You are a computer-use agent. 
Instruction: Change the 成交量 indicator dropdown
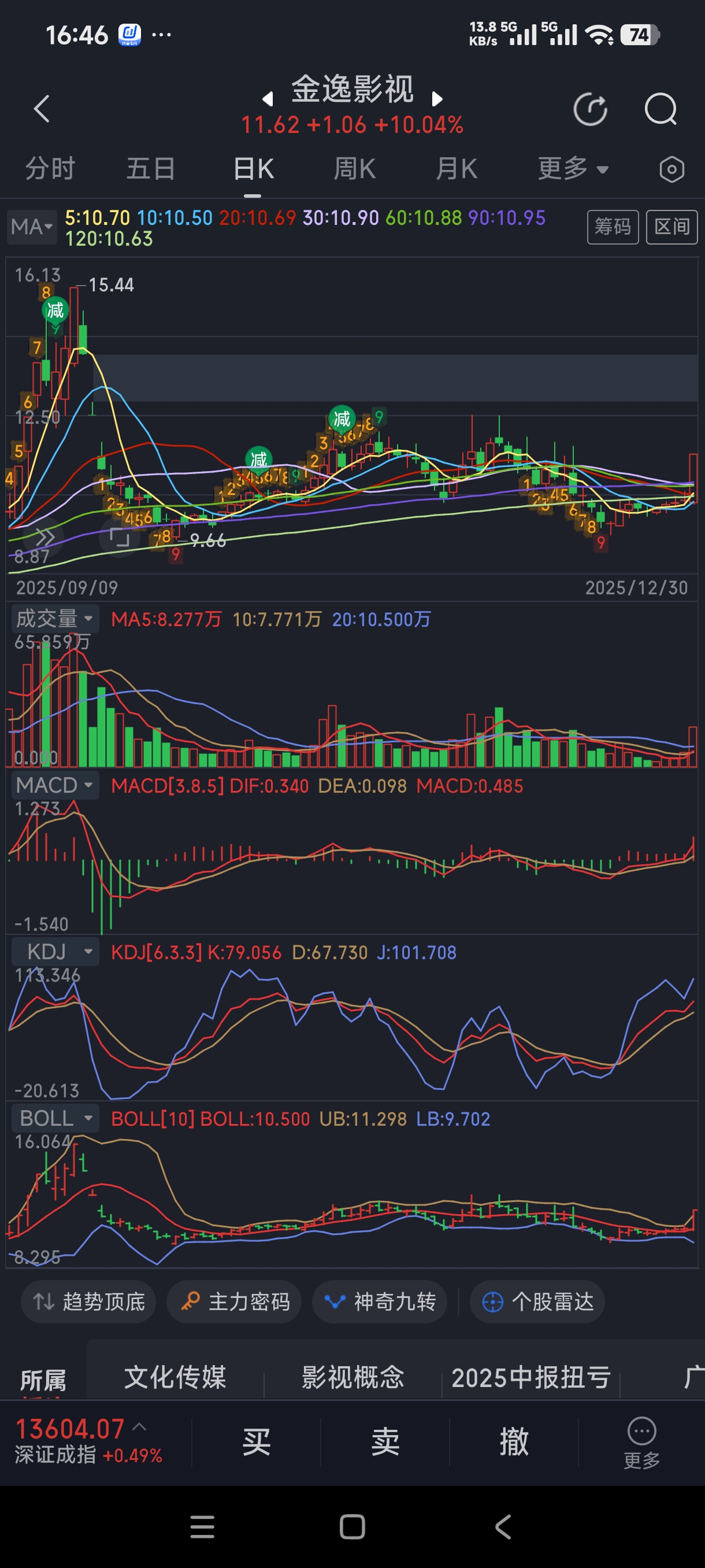[55, 619]
